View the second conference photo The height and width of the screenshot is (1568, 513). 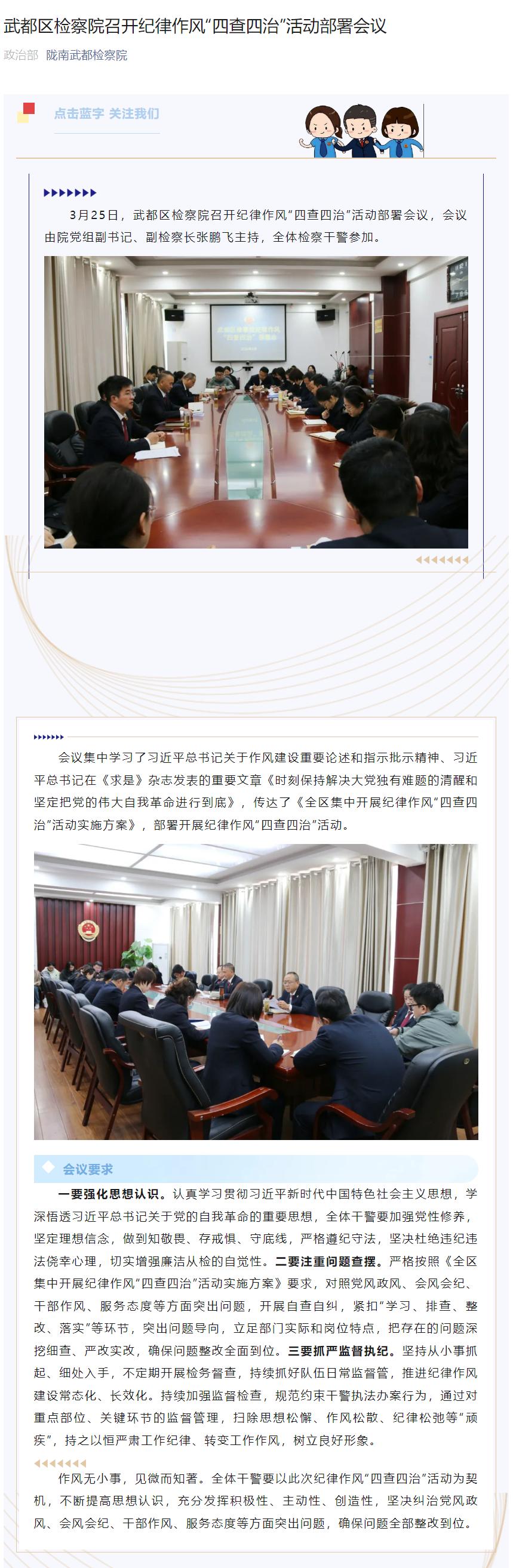(256, 991)
